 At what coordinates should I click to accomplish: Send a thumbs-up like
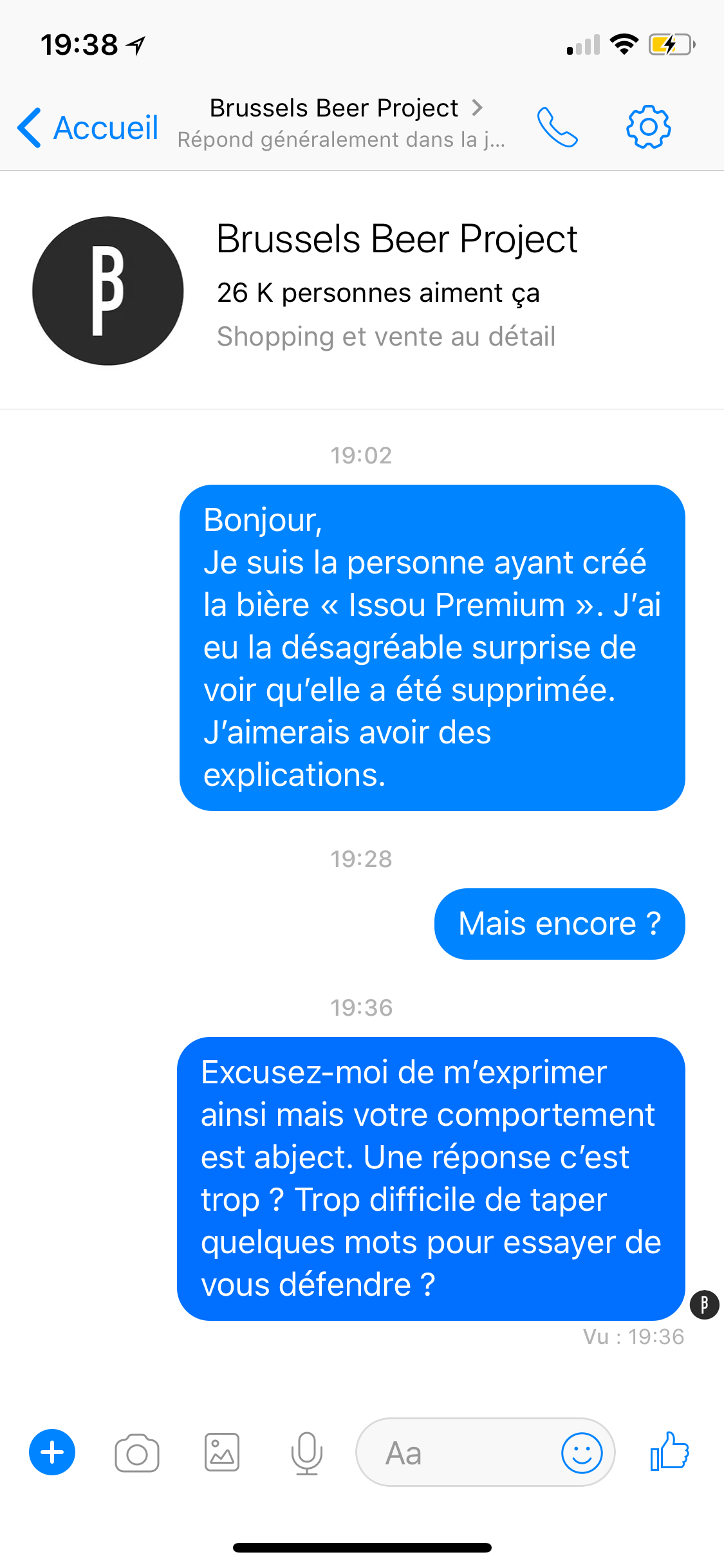click(669, 1451)
